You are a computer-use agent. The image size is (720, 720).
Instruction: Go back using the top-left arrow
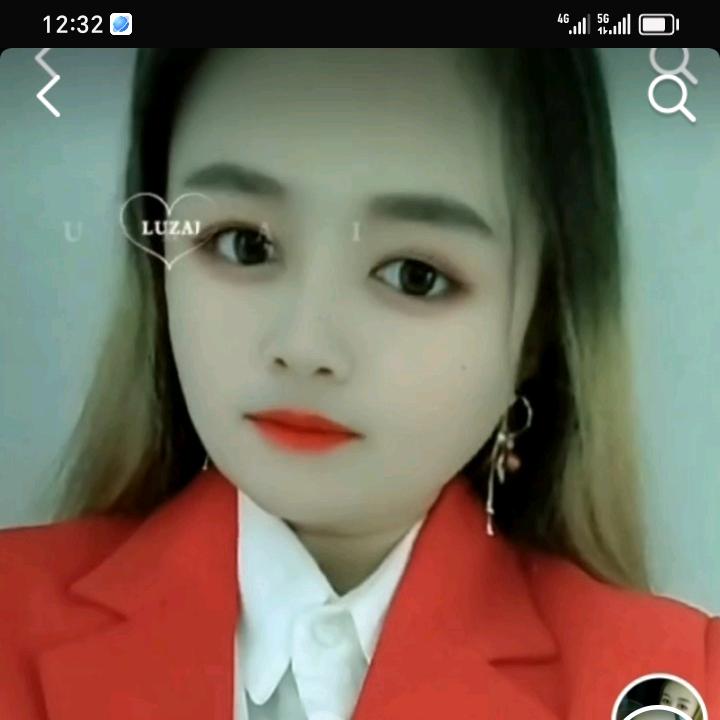[48, 96]
